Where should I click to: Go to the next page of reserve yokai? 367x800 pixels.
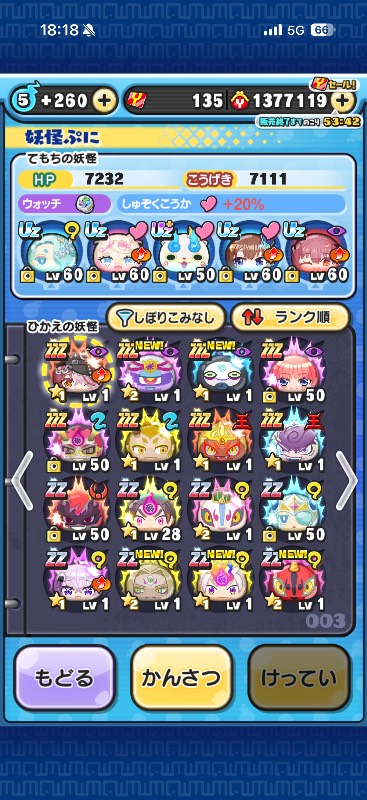click(x=347, y=481)
